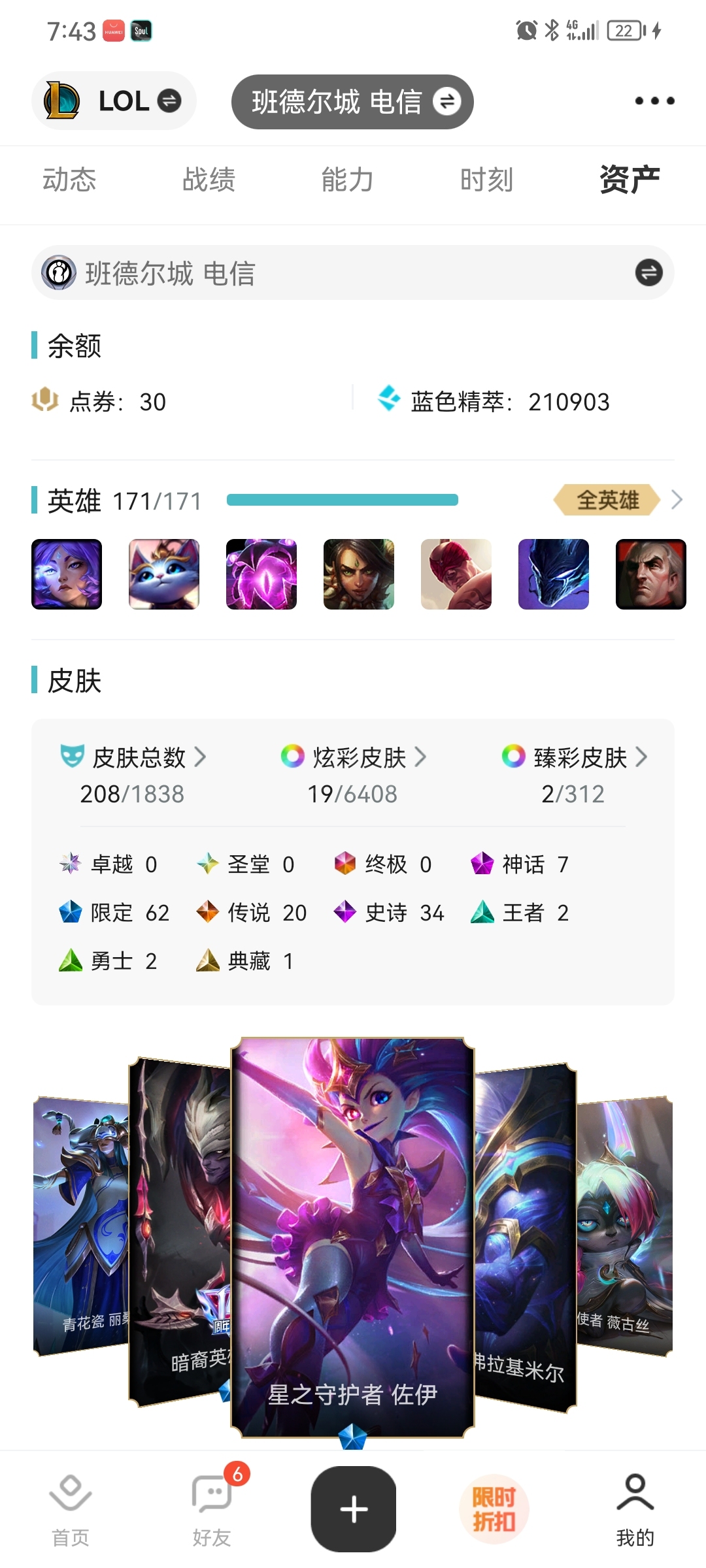
Task: Open the 星之守护者 佐伊 skin card
Action: [353, 1238]
